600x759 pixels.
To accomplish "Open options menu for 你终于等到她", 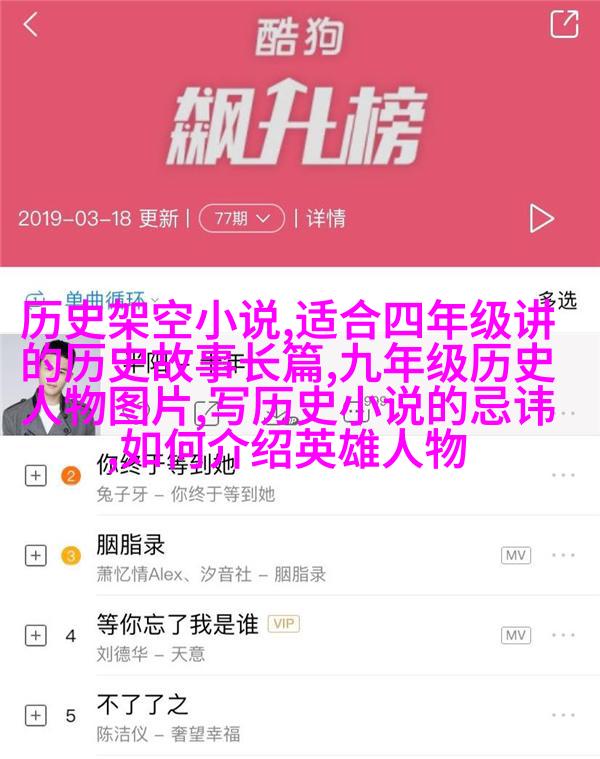I will pyautogui.click(x=566, y=475).
